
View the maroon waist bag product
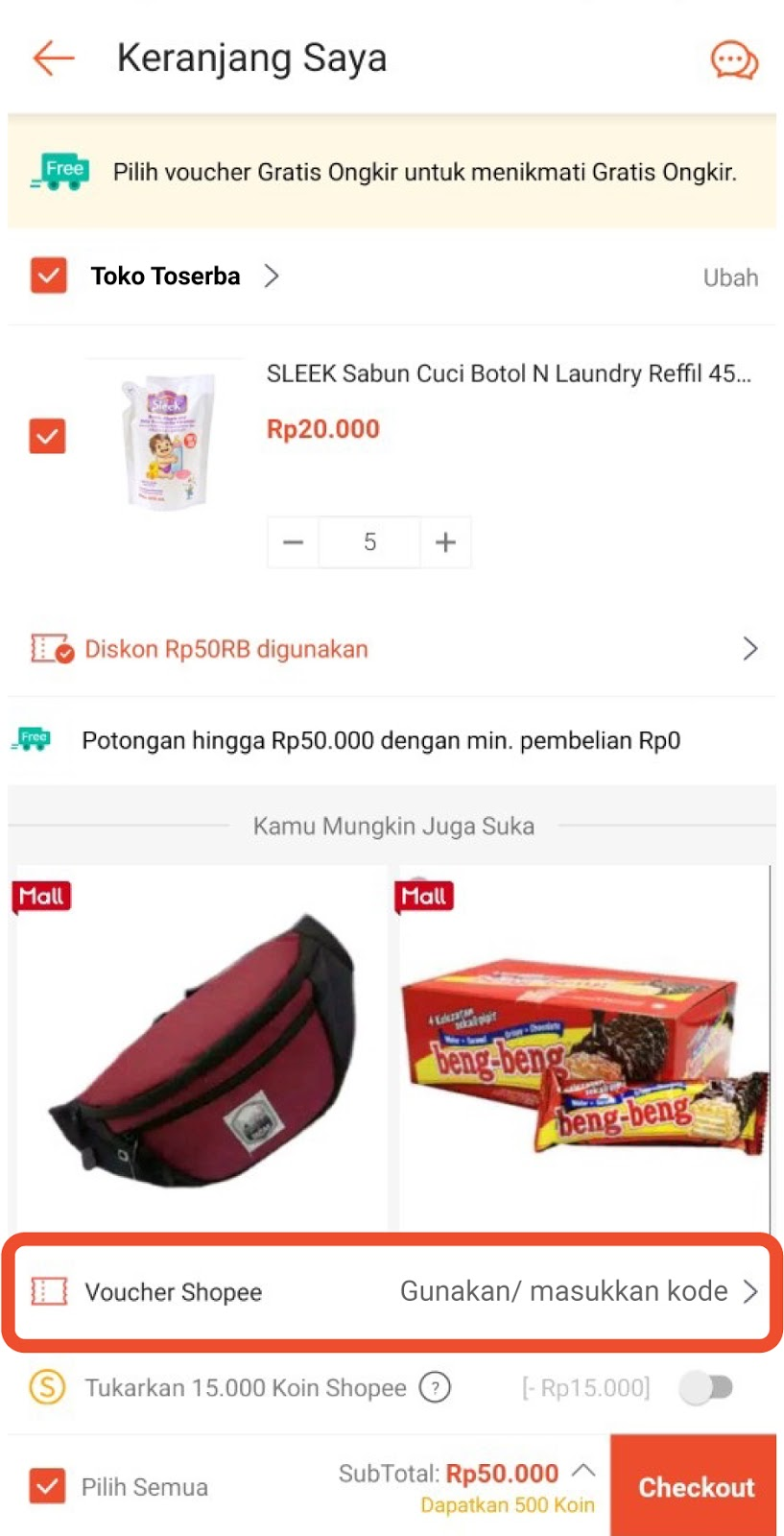coord(202,1046)
